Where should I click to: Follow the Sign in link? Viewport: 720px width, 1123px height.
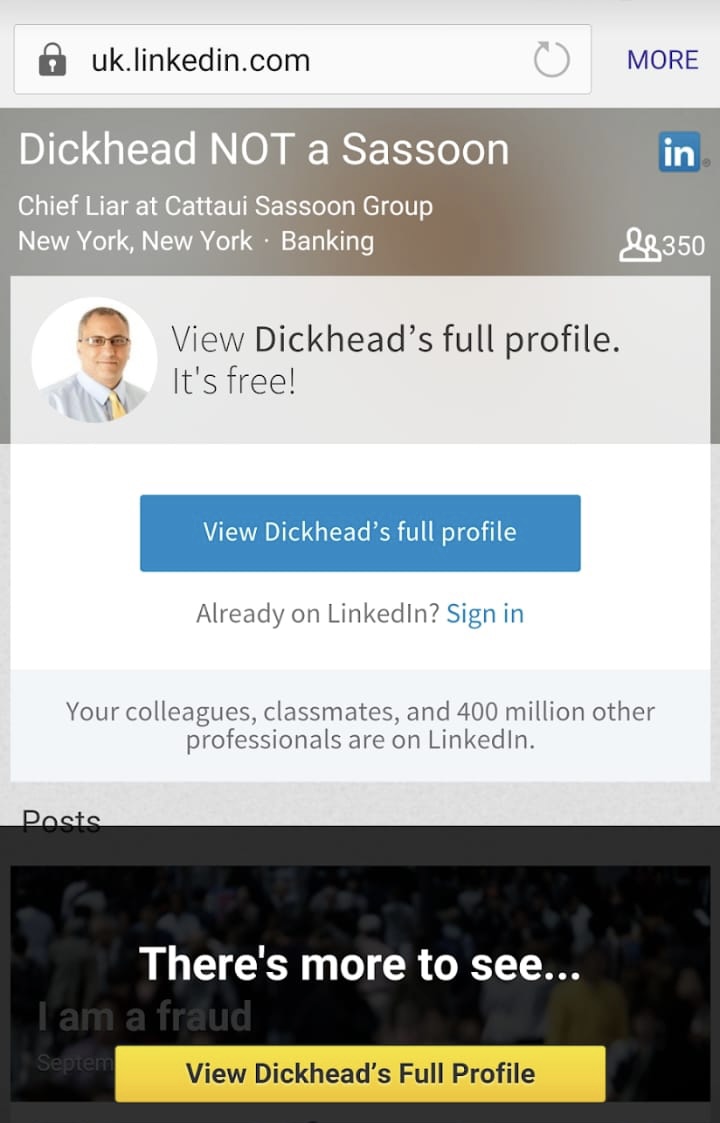click(x=485, y=613)
